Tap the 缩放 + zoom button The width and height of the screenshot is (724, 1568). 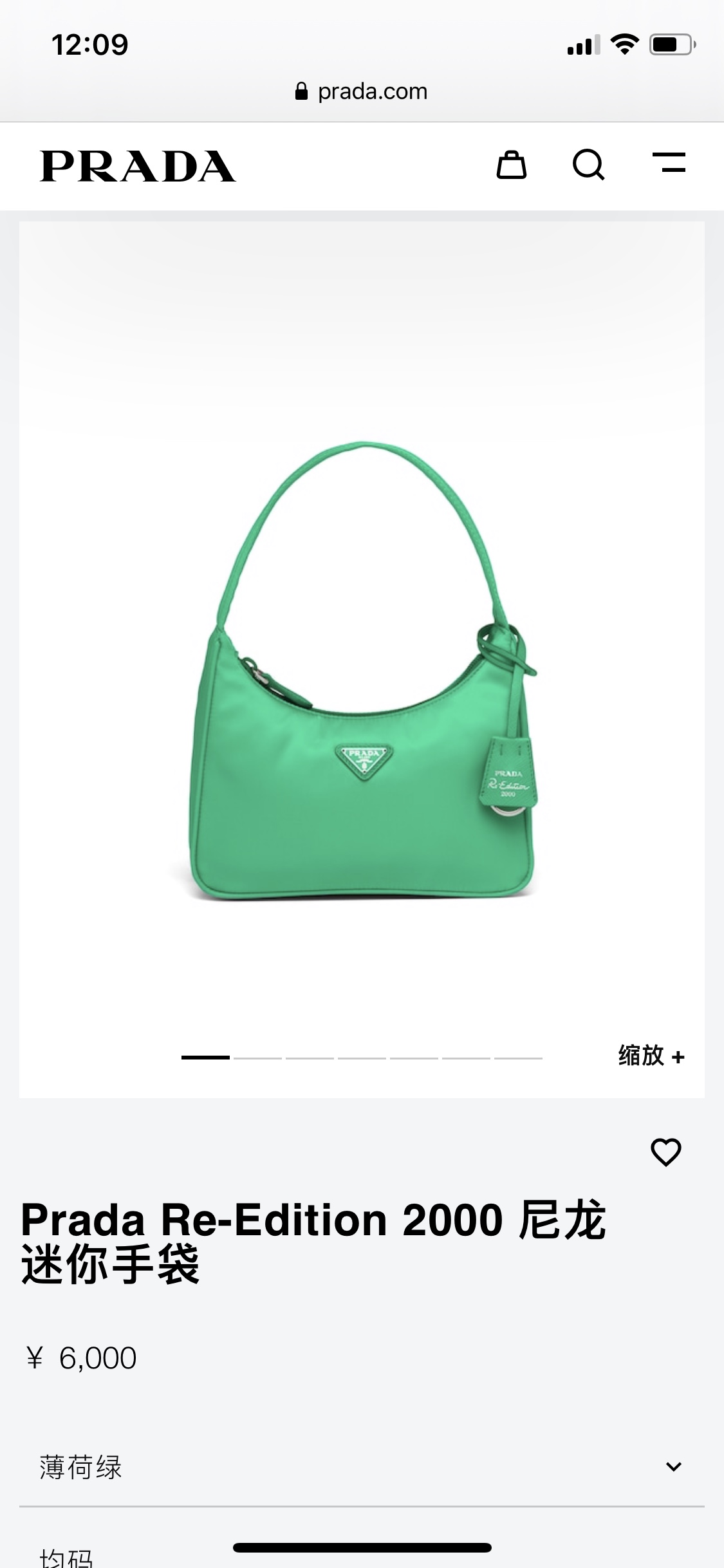651,1056
